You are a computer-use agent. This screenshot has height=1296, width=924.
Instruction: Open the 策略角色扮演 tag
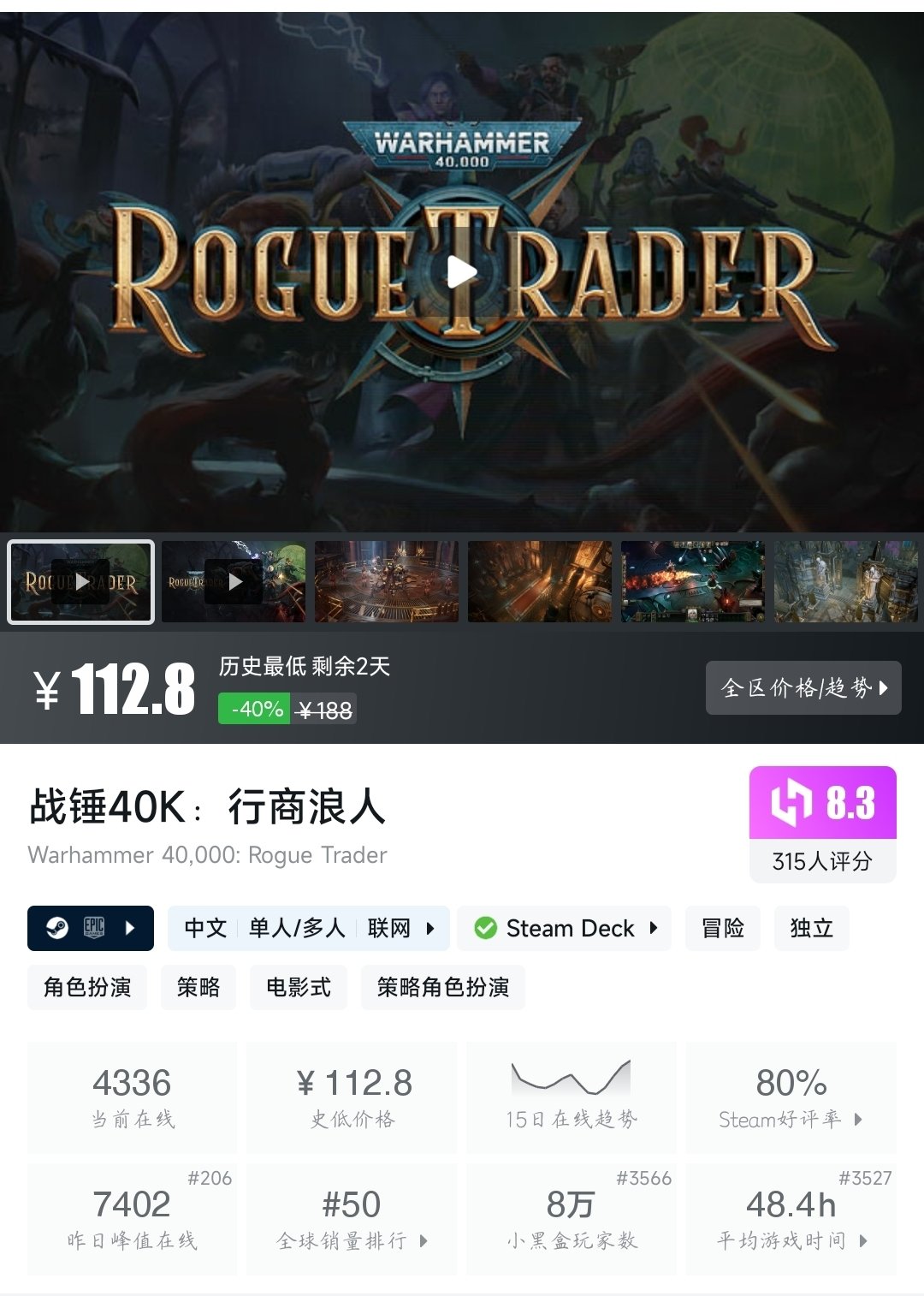(x=443, y=987)
